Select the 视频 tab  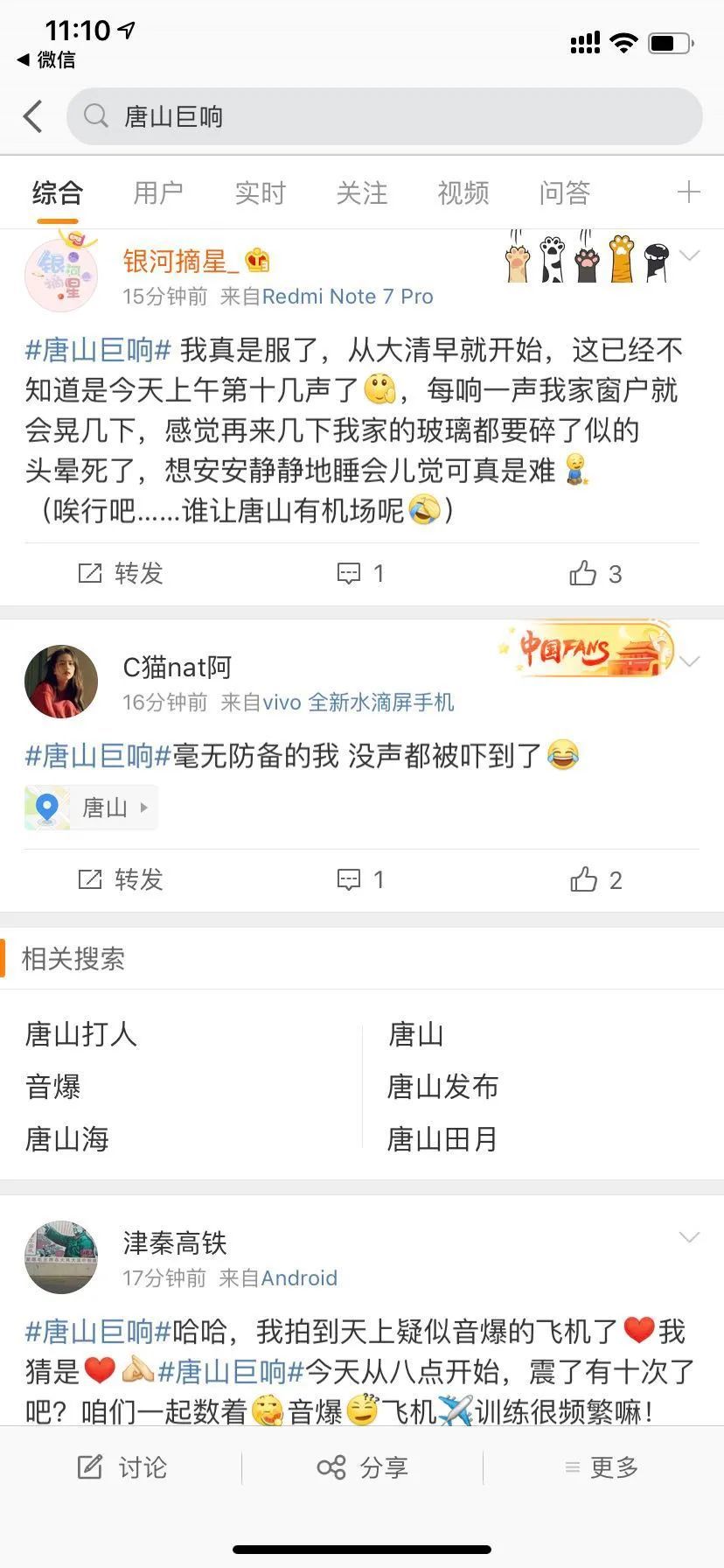pyautogui.click(x=463, y=192)
